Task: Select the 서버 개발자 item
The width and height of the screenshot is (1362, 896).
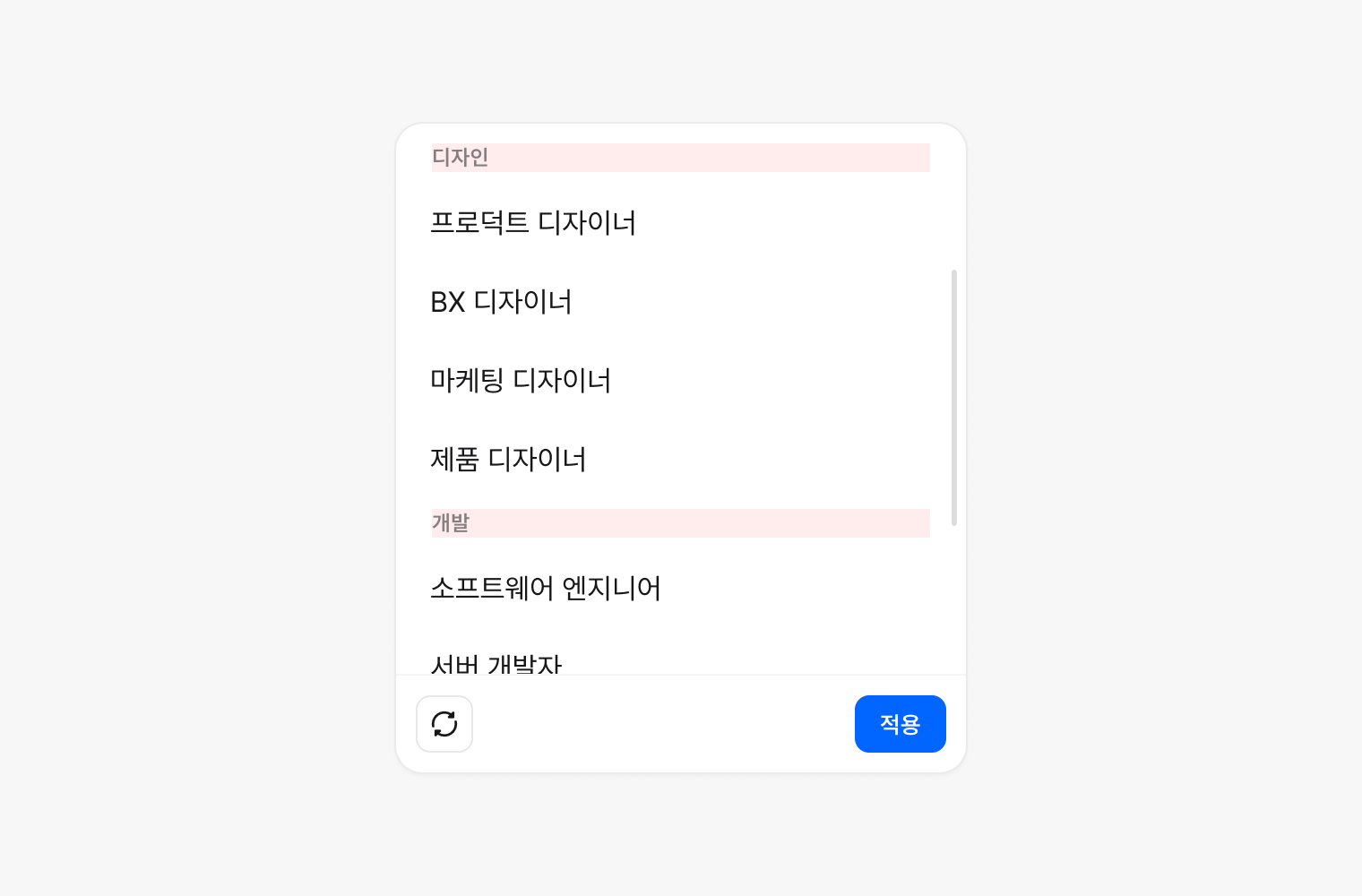Action: (496, 663)
